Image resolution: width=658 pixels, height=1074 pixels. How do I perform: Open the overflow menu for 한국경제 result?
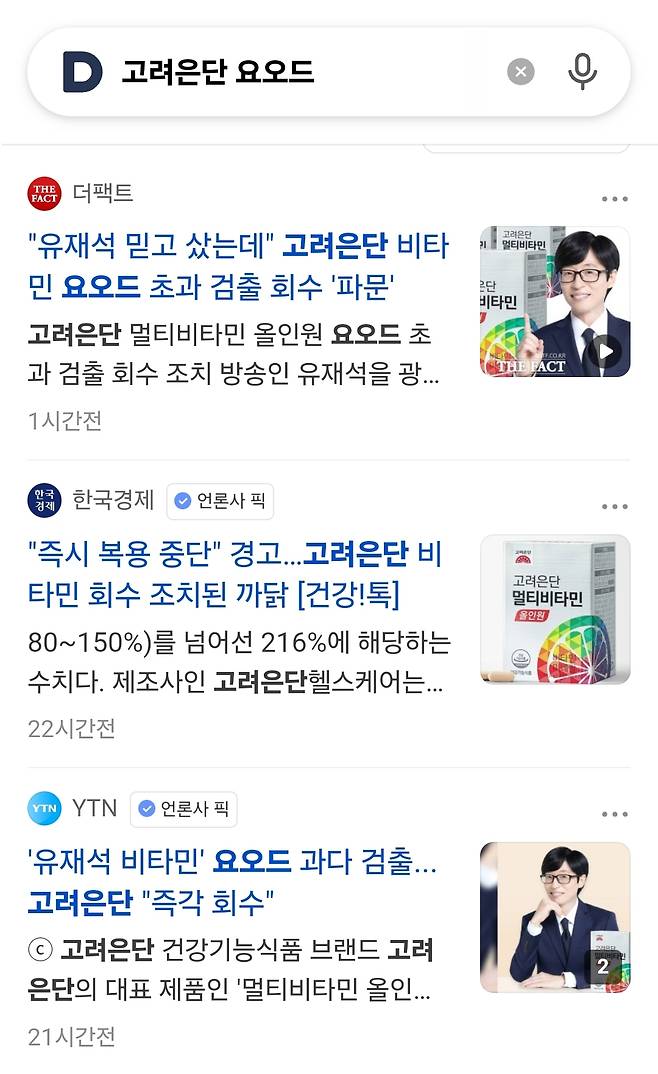point(614,507)
